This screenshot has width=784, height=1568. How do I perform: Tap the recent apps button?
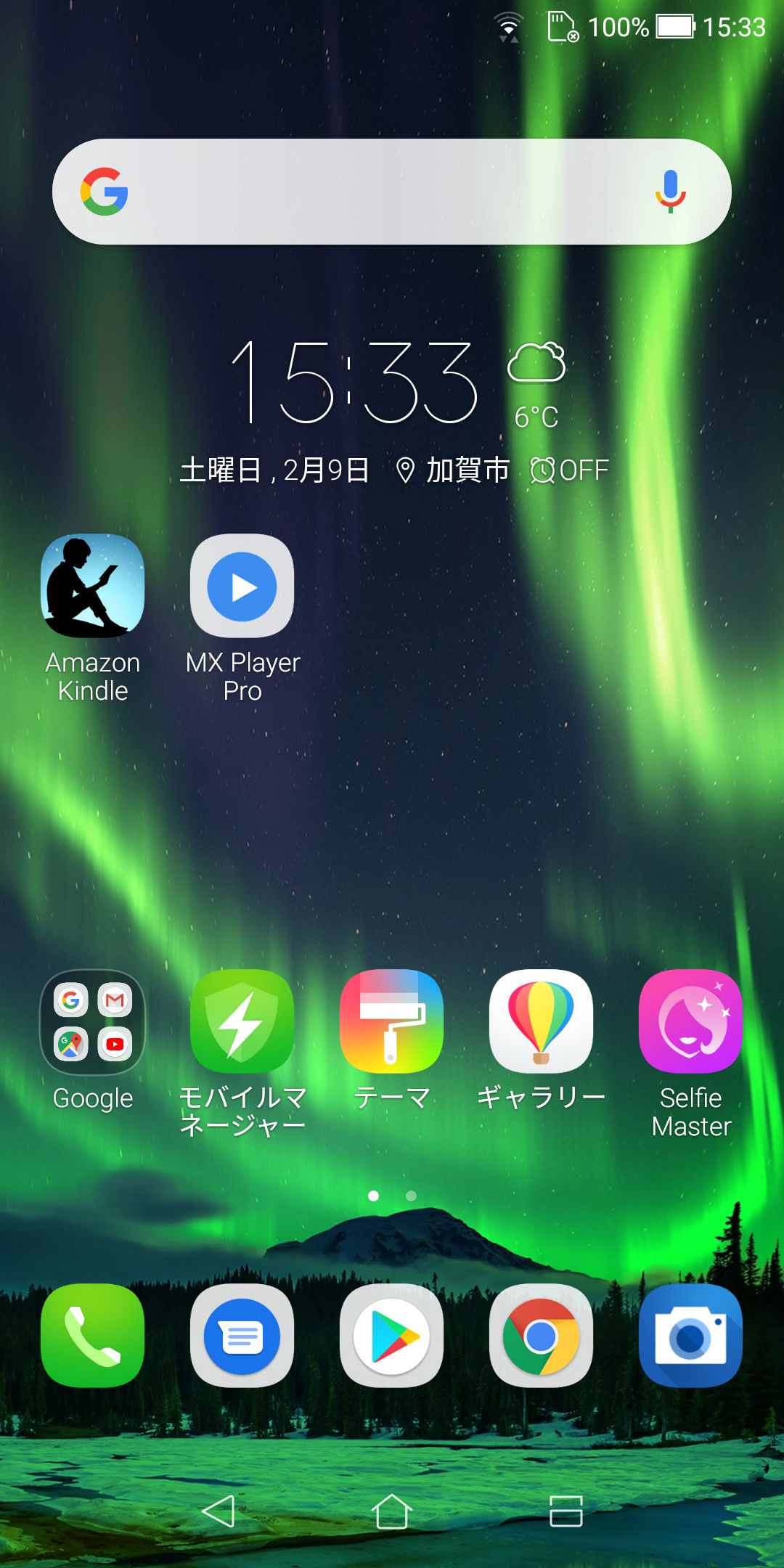[x=566, y=1511]
